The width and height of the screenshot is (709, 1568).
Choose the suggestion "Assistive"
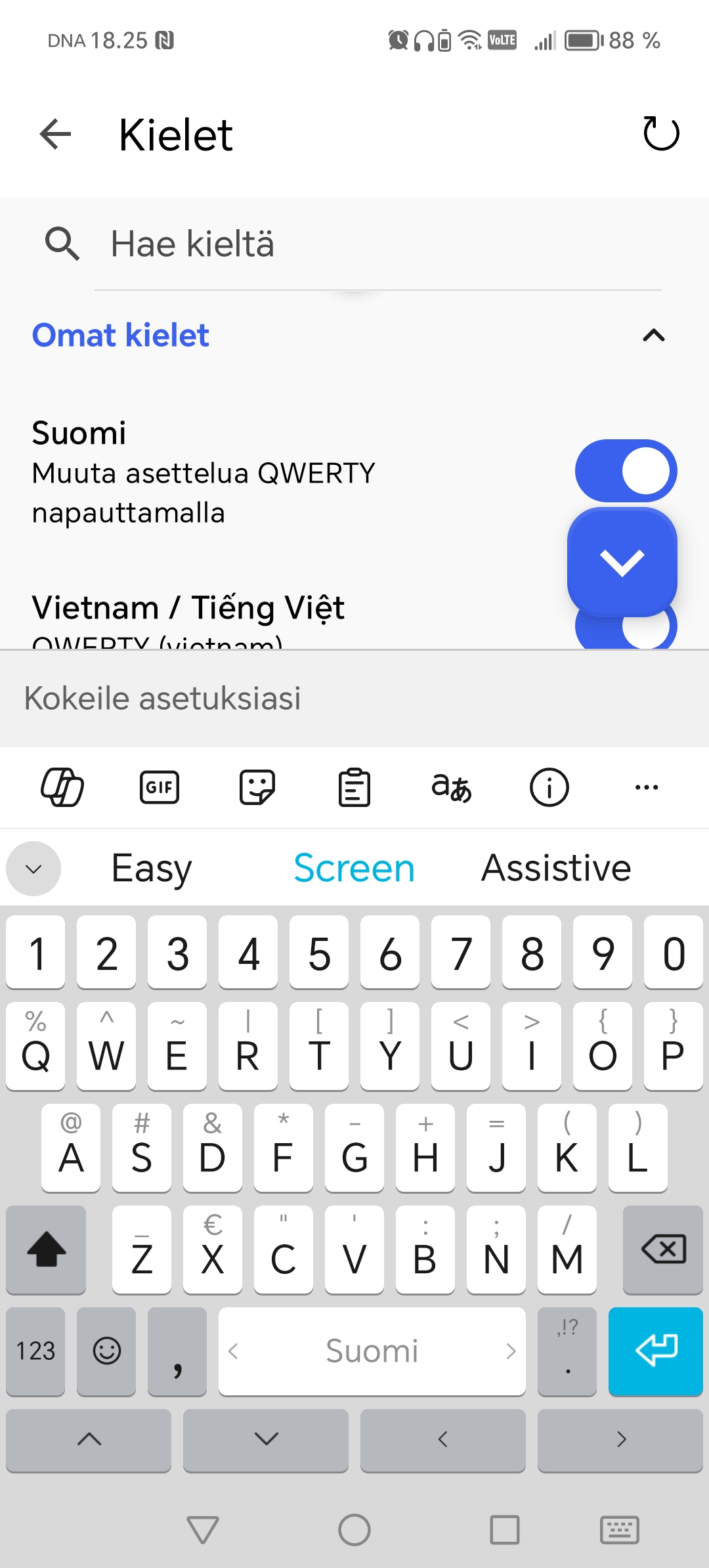pyautogui.click(x=556, y=868)
